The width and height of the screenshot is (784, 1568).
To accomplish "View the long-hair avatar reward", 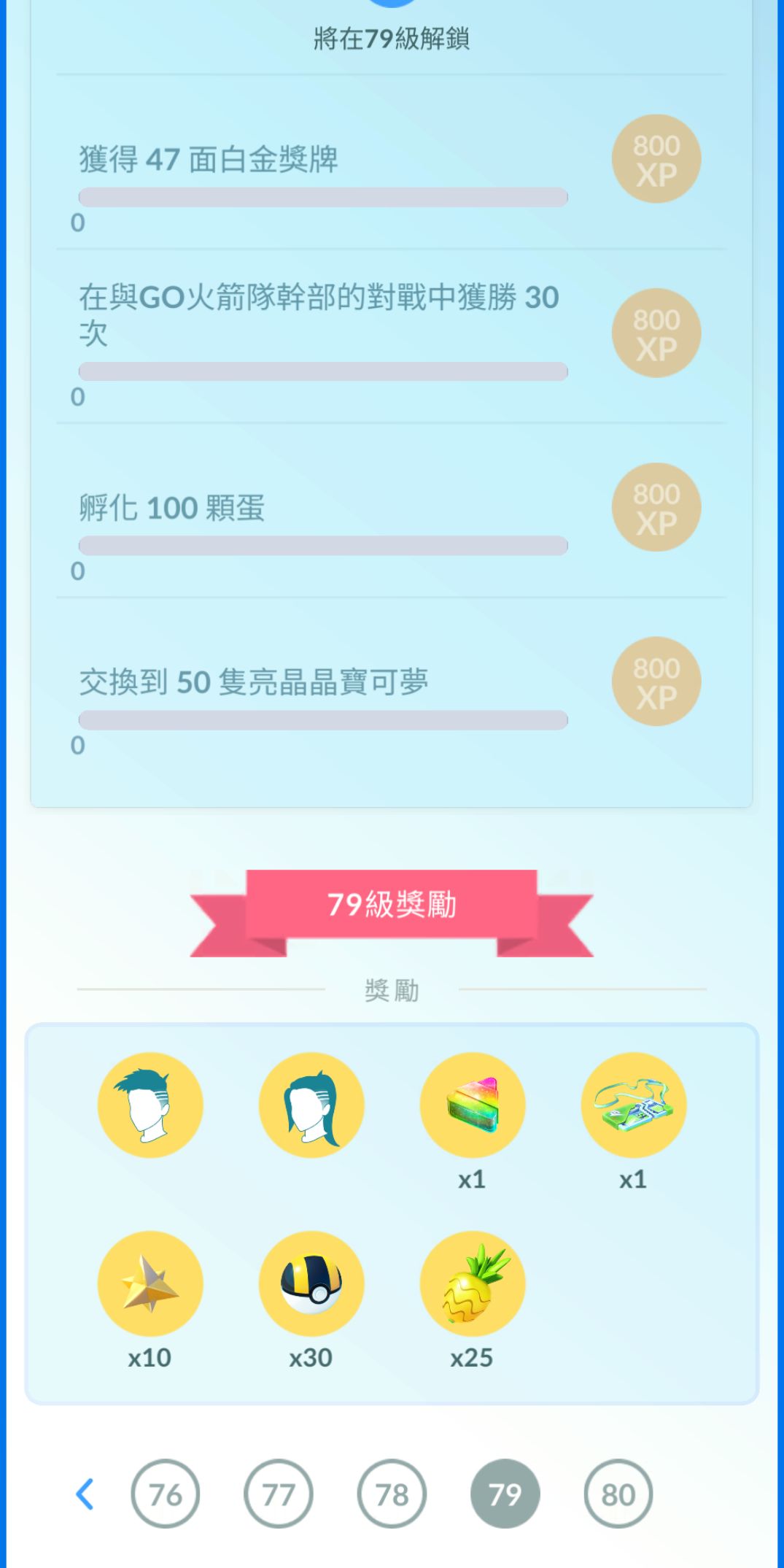I will 311,1105.
